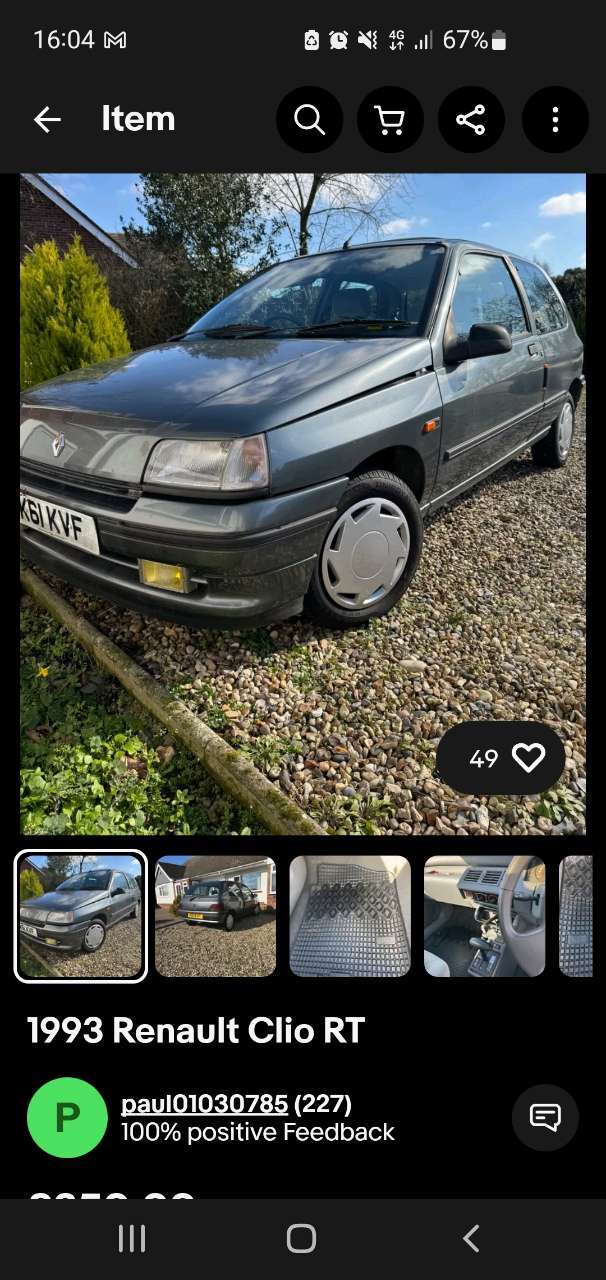Viewport: 606px width, 1280px height.
Task: Go back using the top-left arrow
Action: 47,120
